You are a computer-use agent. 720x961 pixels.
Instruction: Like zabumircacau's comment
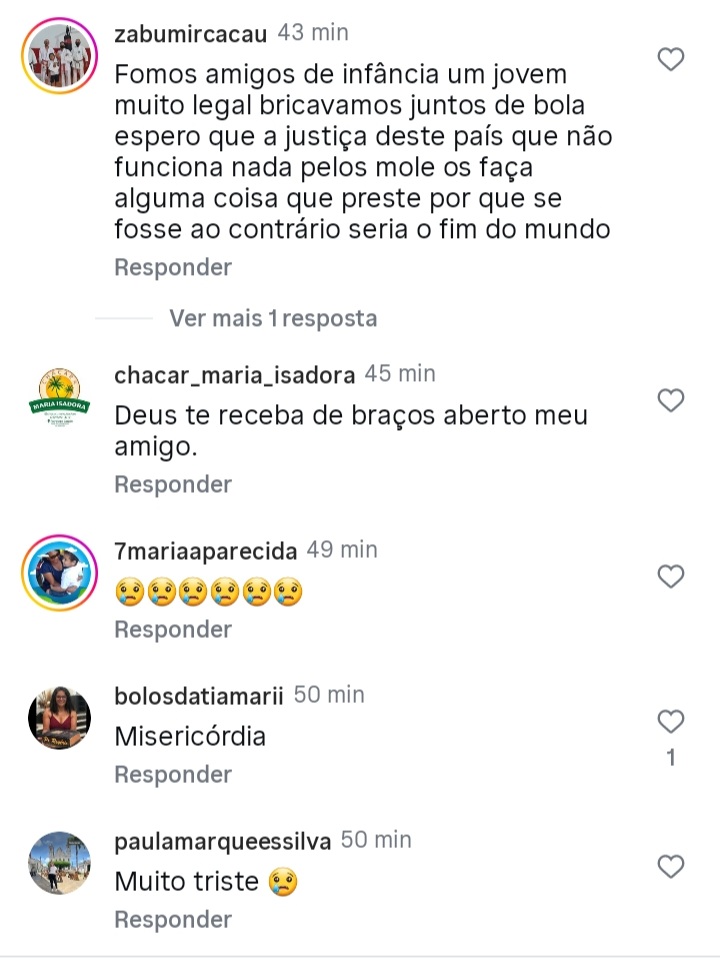(x=670, y=60)
